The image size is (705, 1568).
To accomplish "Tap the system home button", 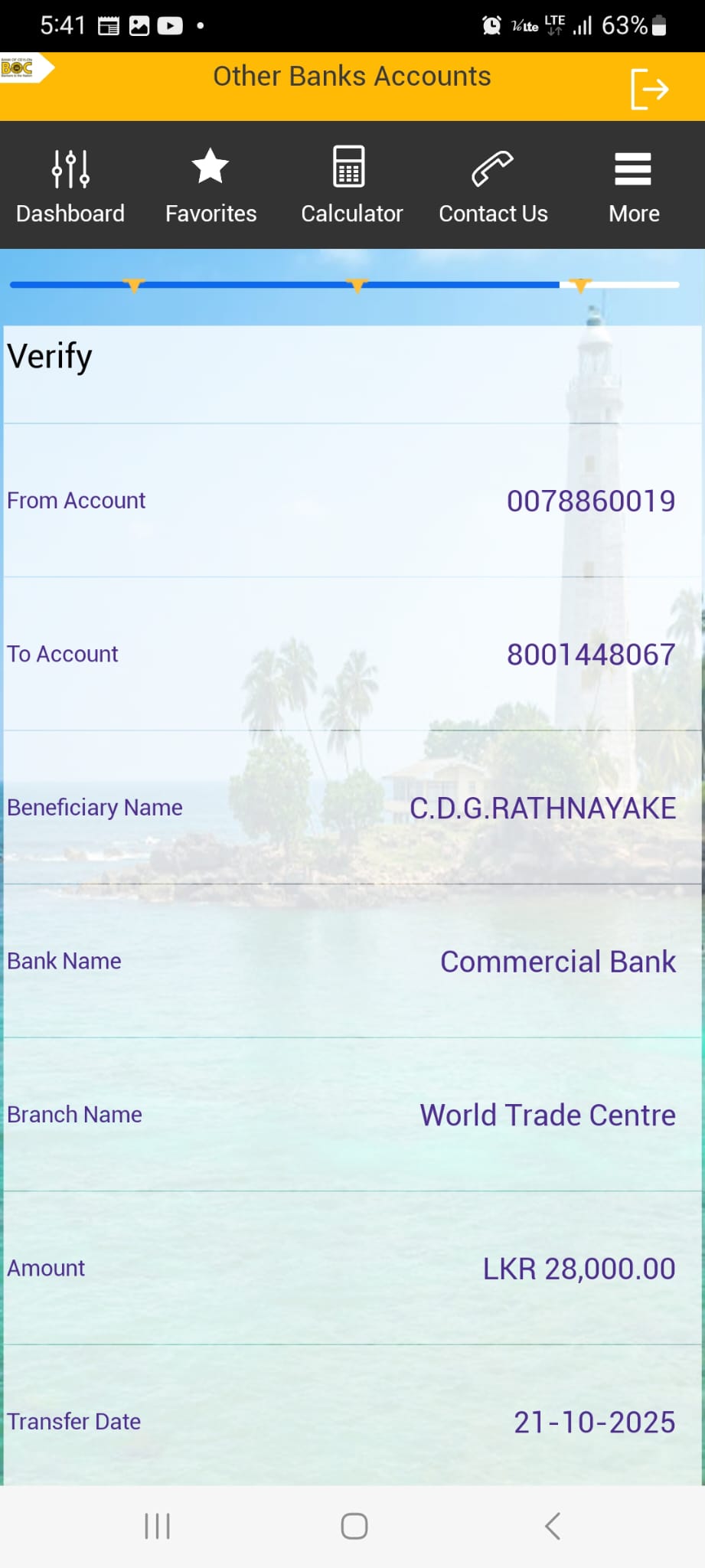I will tap(354, 1525).
